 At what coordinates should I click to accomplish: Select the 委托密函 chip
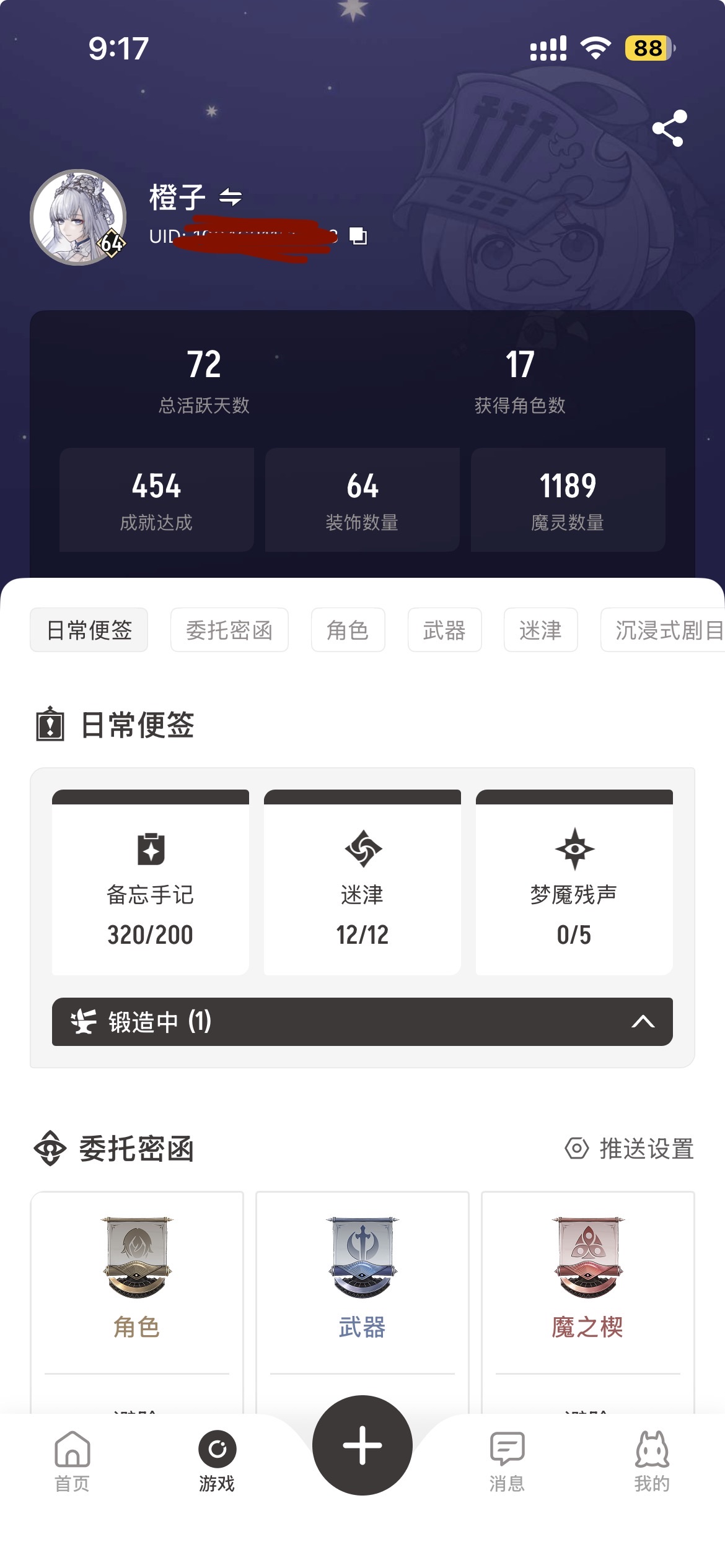pyautogui.click(x=229, y=630)
